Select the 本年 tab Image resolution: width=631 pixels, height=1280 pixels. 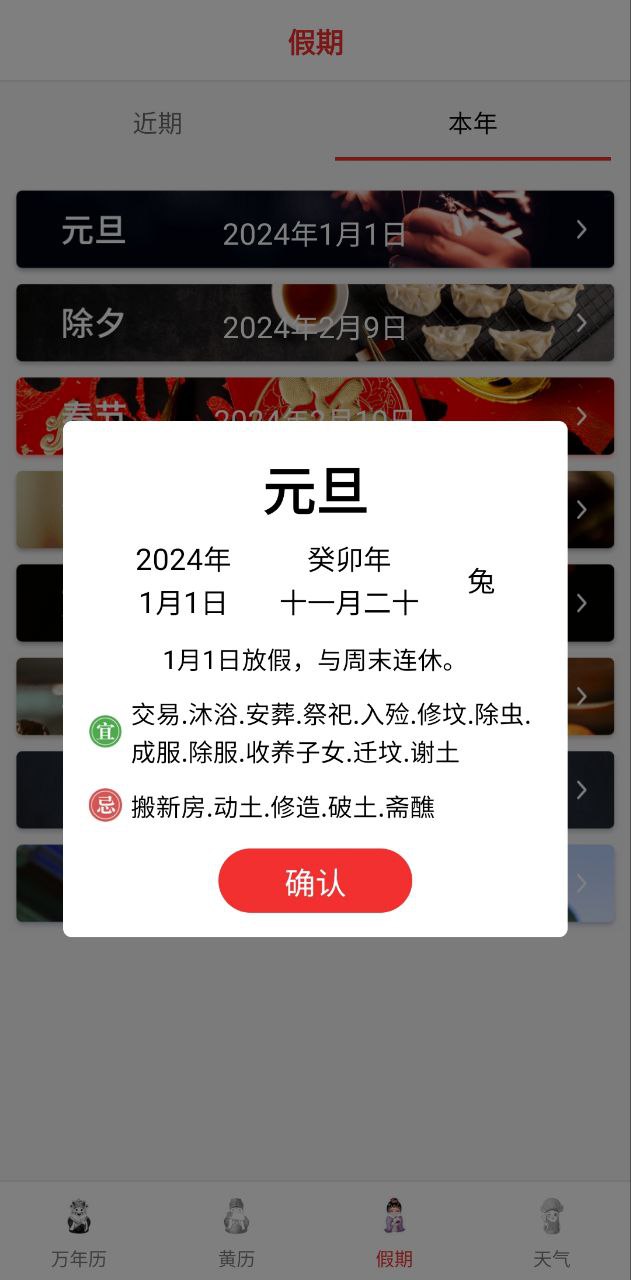[x=472, y=124]
